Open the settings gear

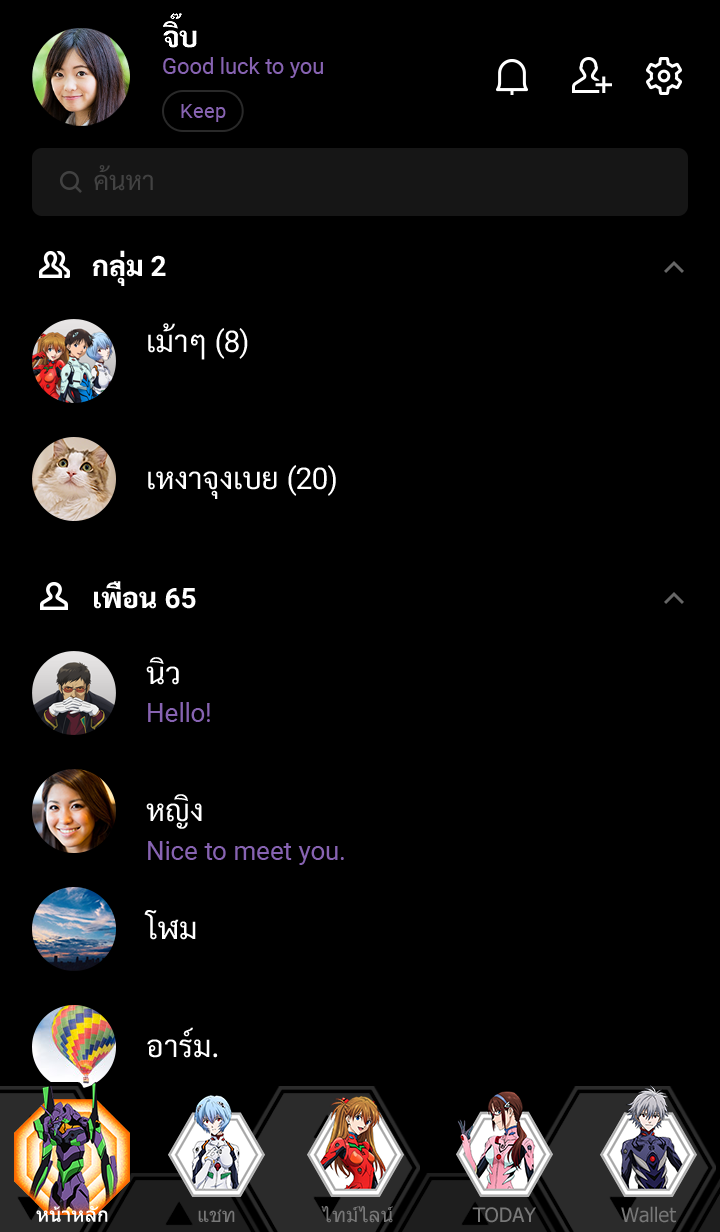pyautogui.click(x=664, y=77)
